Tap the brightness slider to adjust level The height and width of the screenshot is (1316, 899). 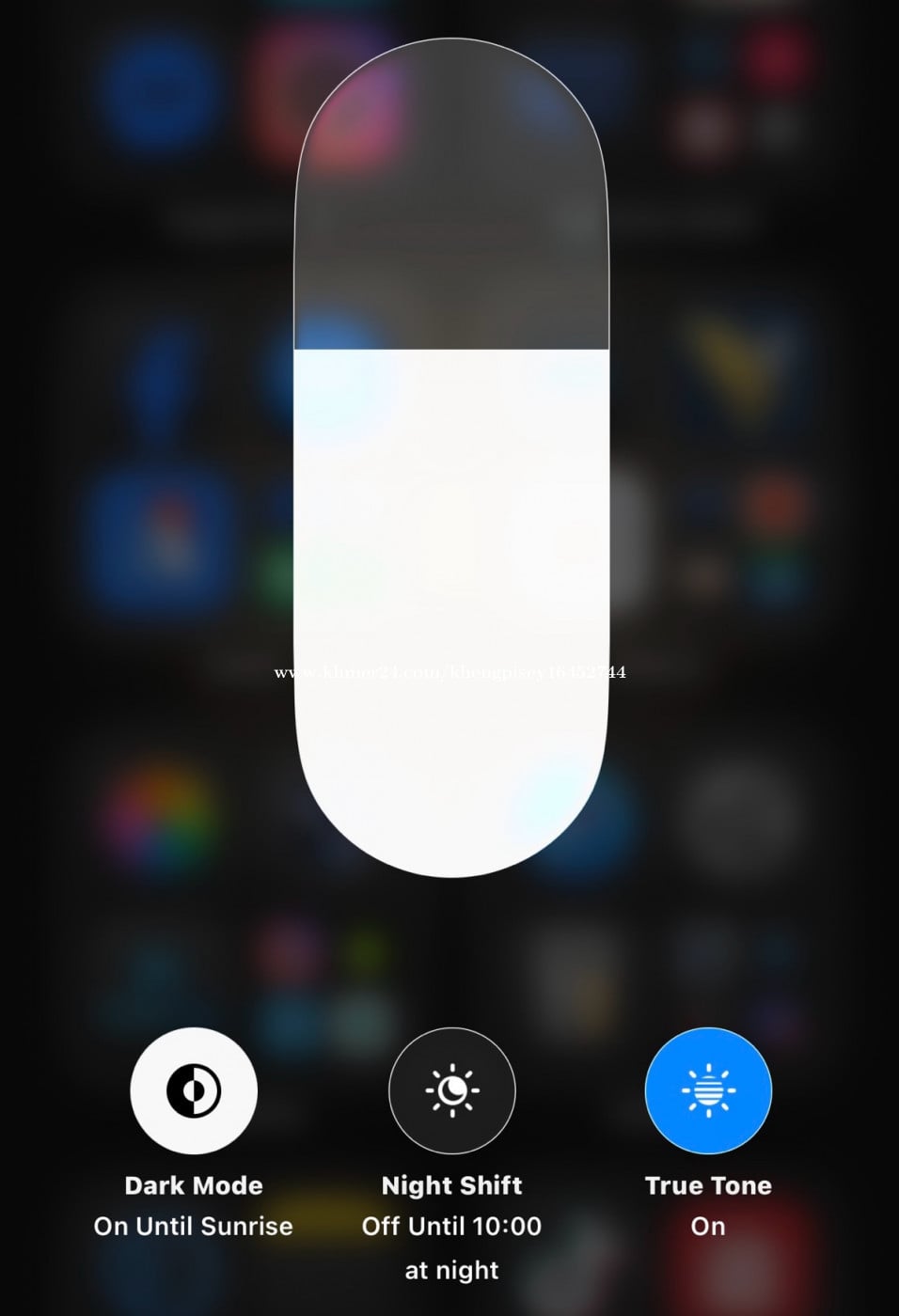tap(452, 458)
